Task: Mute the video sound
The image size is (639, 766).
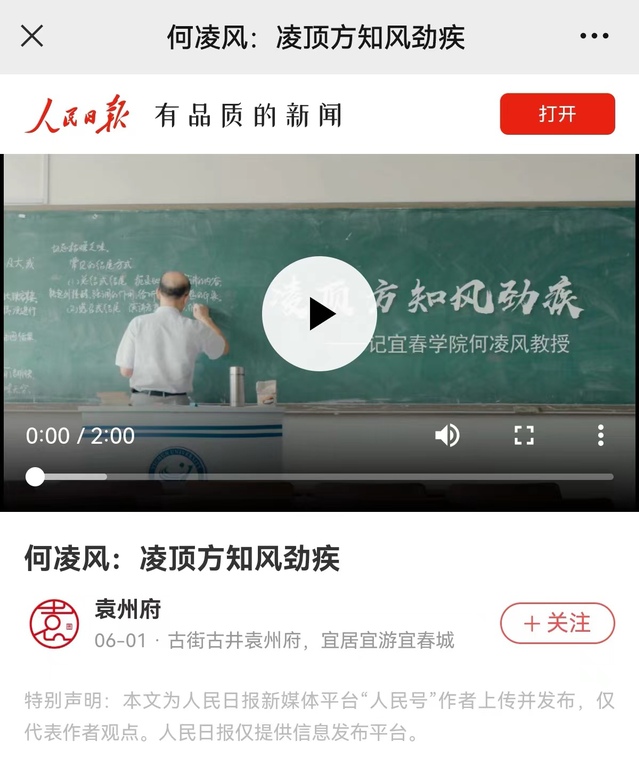Action: tap(447, 435)
